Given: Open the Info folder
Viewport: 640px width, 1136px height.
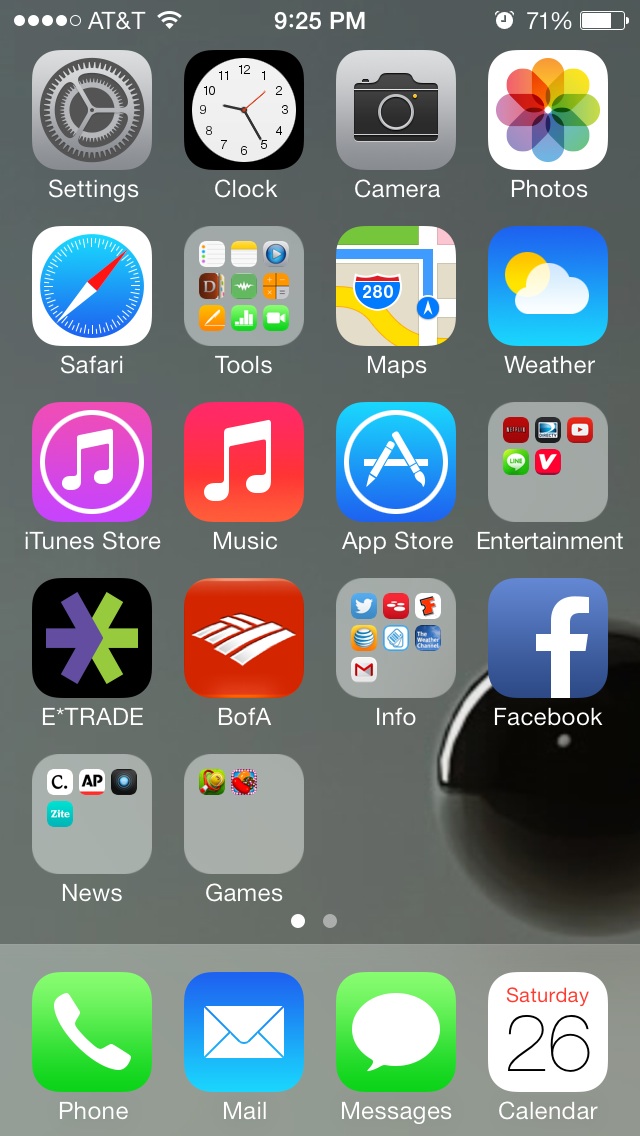Looking at the screenshot, I should [396, 638].
